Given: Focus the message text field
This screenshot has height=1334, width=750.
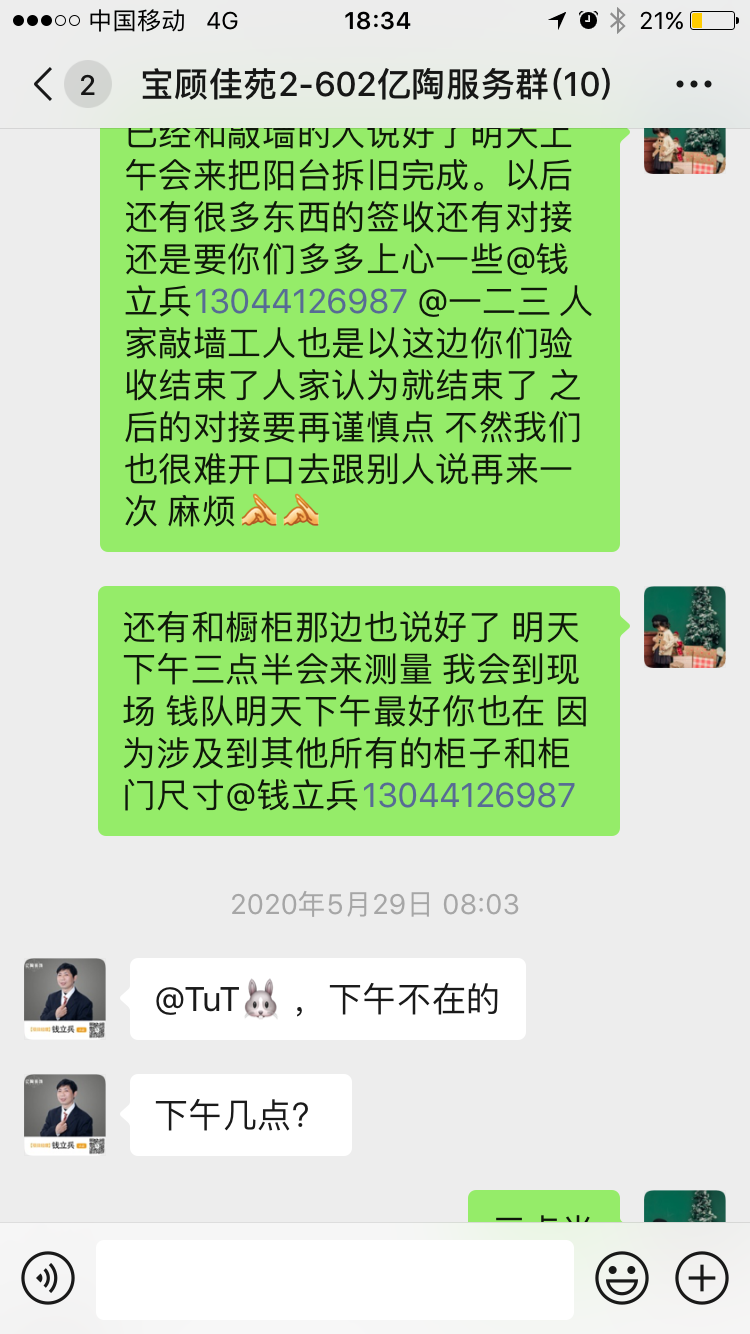Looking at the screenshot, I should coord(334,1278).
